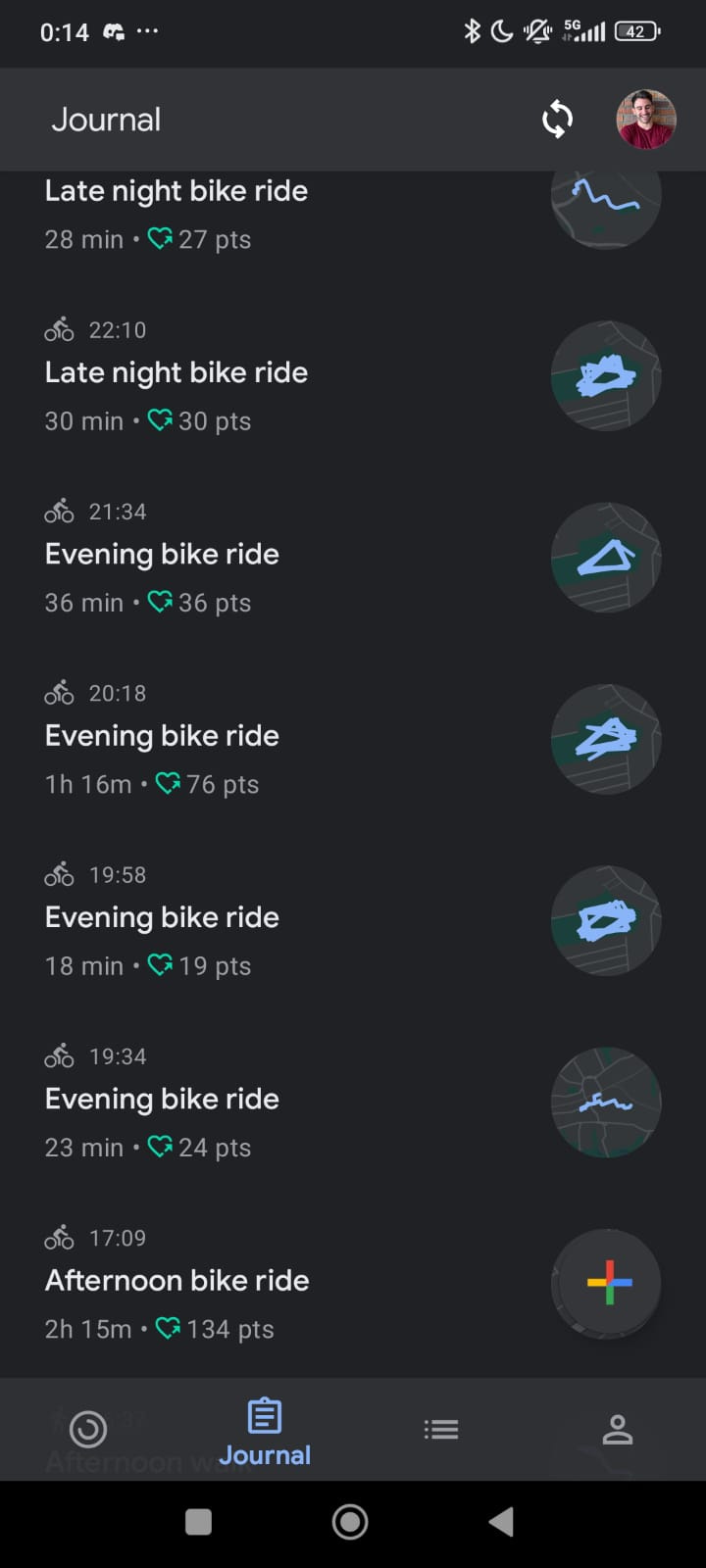Switch to the Home rings tab

[88, 1429]
